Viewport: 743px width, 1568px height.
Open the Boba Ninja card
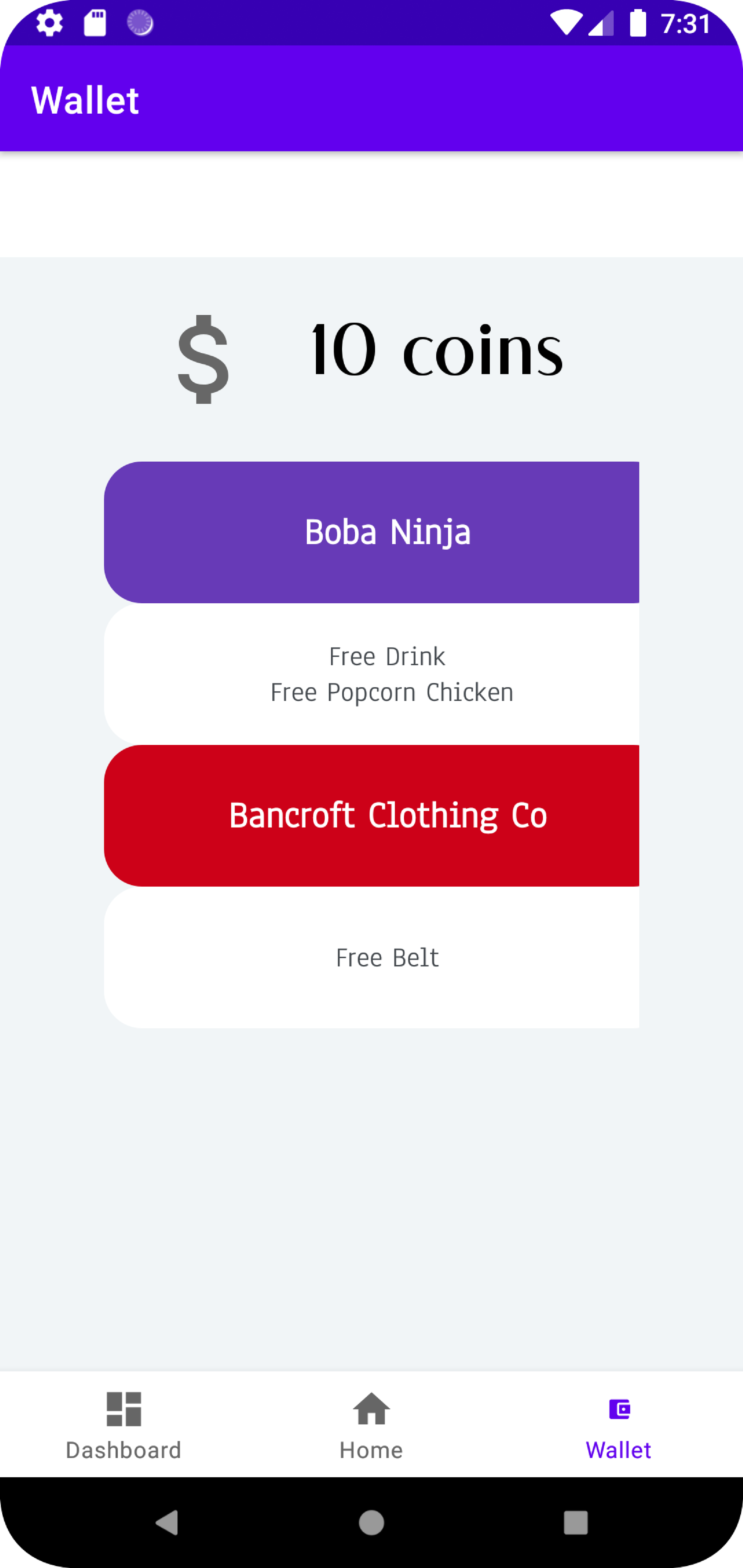[371, 532]
